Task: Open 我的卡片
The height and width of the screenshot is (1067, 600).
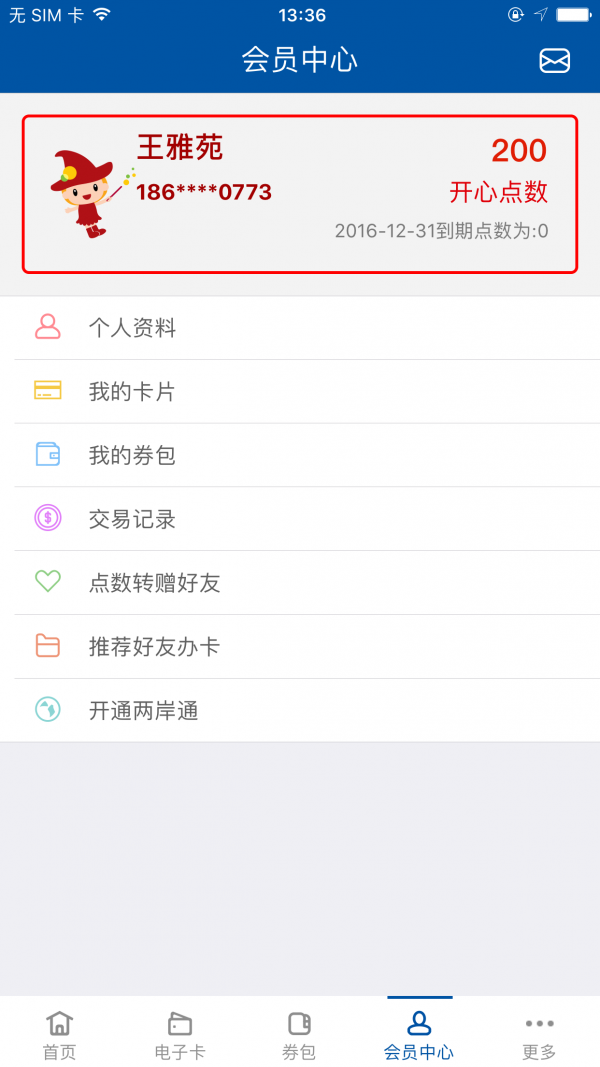Action: (300, 392)
